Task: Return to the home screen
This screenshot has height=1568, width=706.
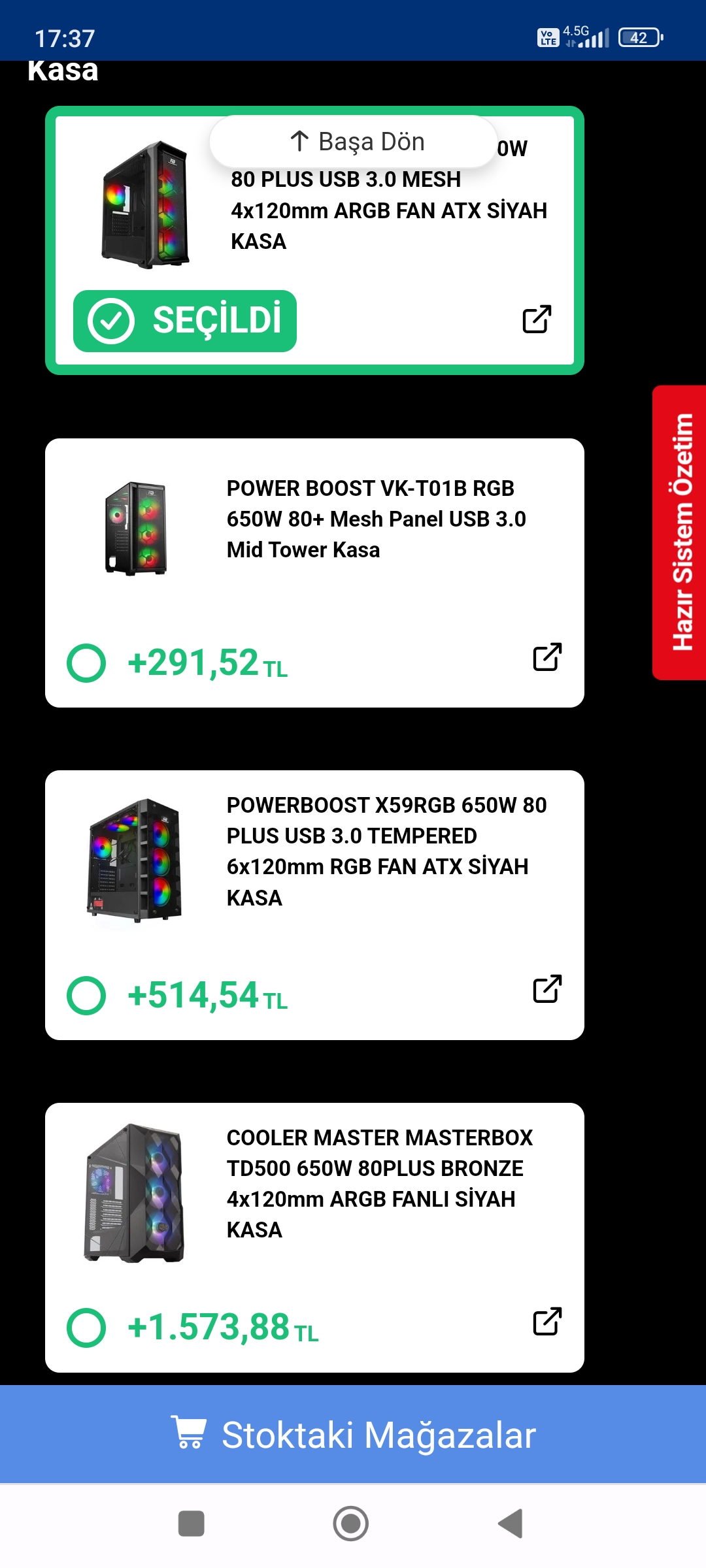Action: [351, 1524]
